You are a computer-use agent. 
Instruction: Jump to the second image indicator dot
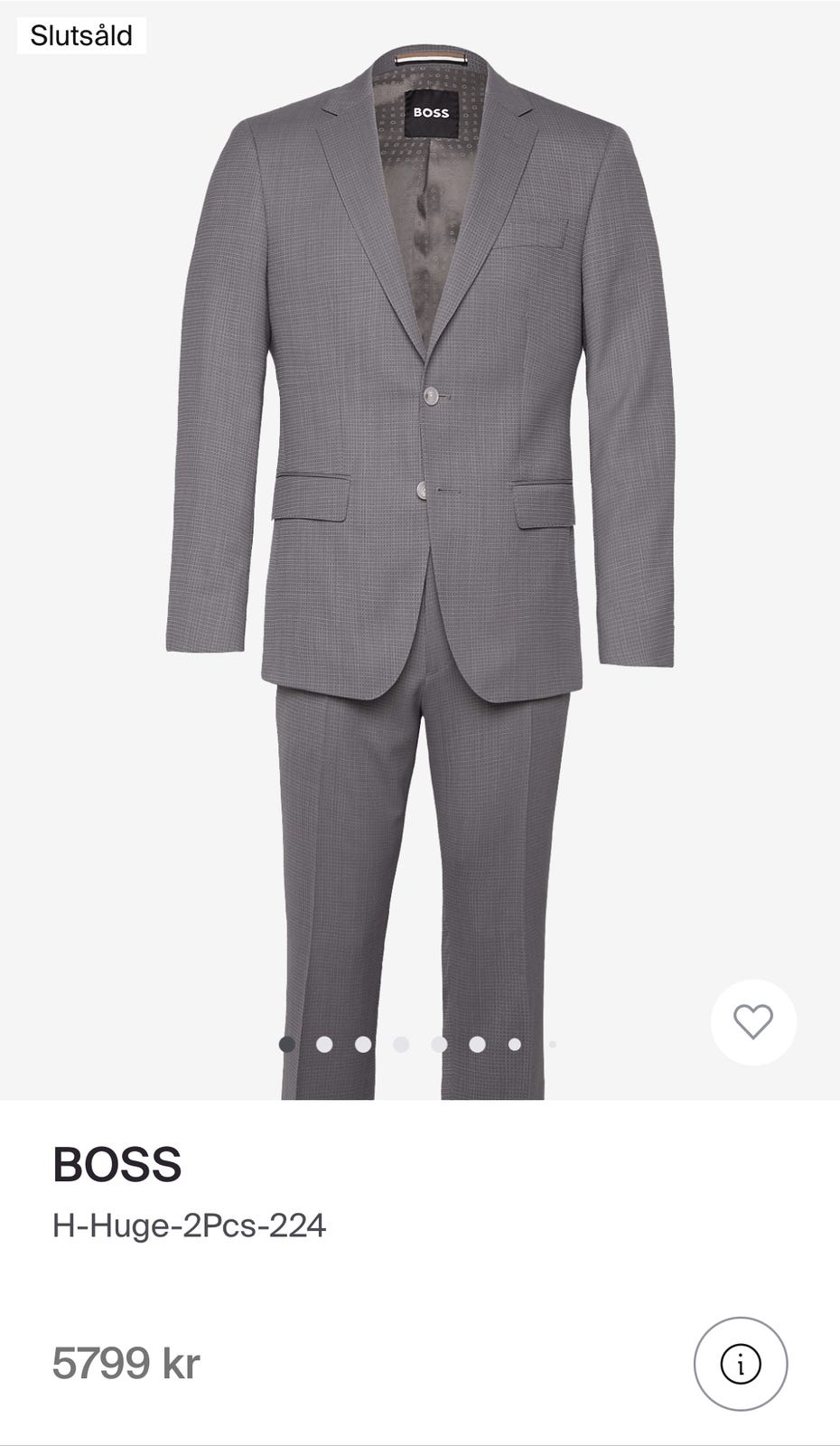[324, 1045]
